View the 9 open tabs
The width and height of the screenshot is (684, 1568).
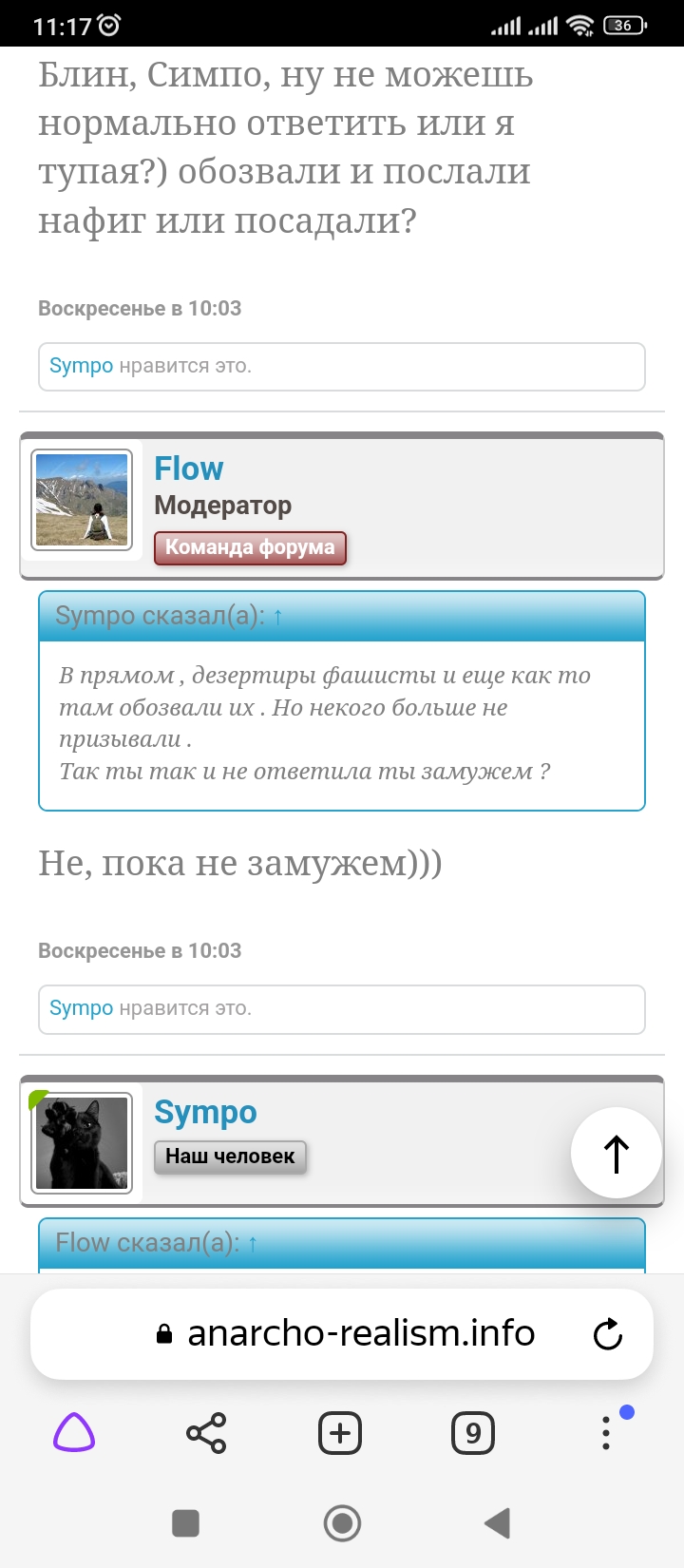pos(473,1433)
